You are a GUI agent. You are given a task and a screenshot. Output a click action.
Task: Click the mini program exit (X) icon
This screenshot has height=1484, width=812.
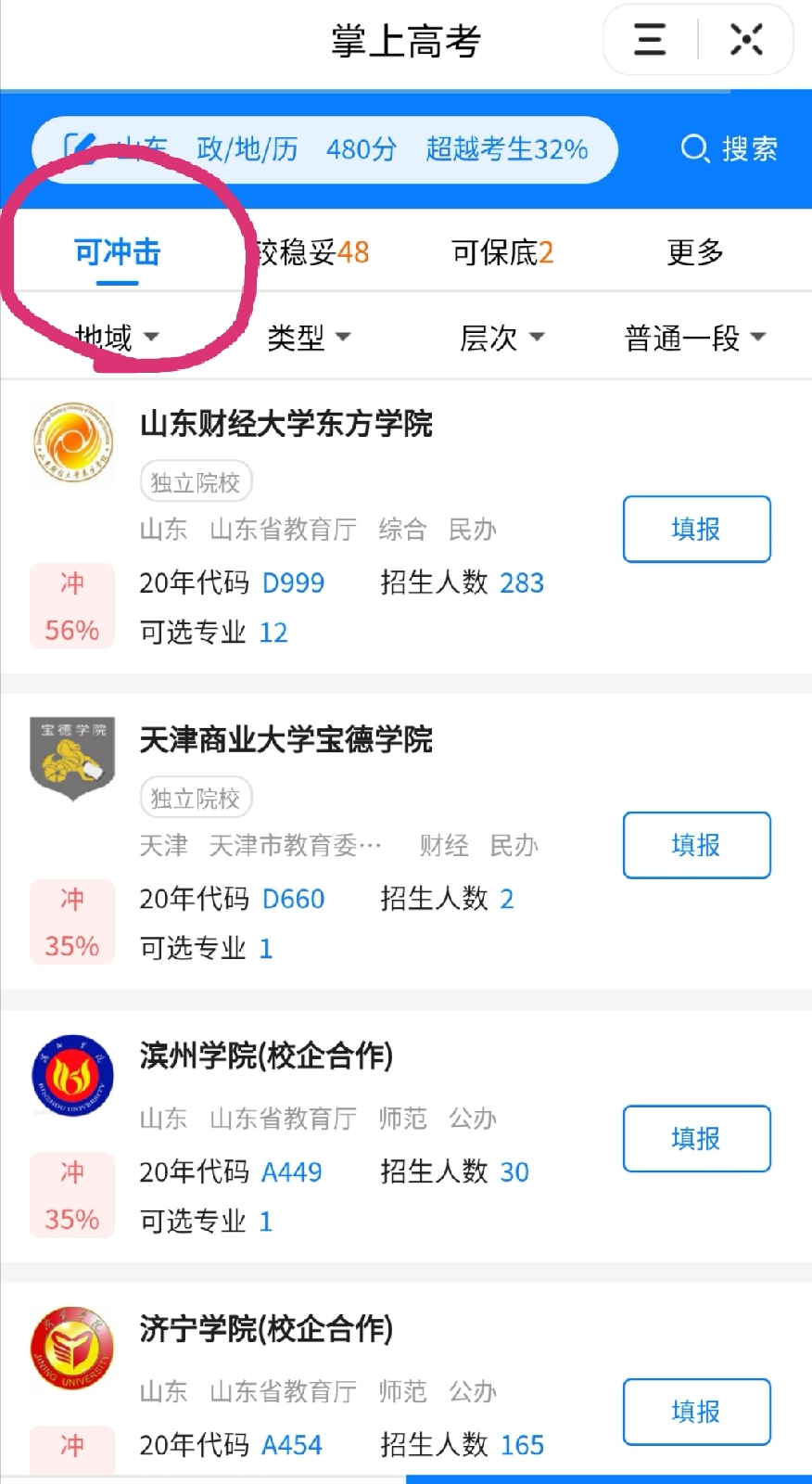pos(745,40)
